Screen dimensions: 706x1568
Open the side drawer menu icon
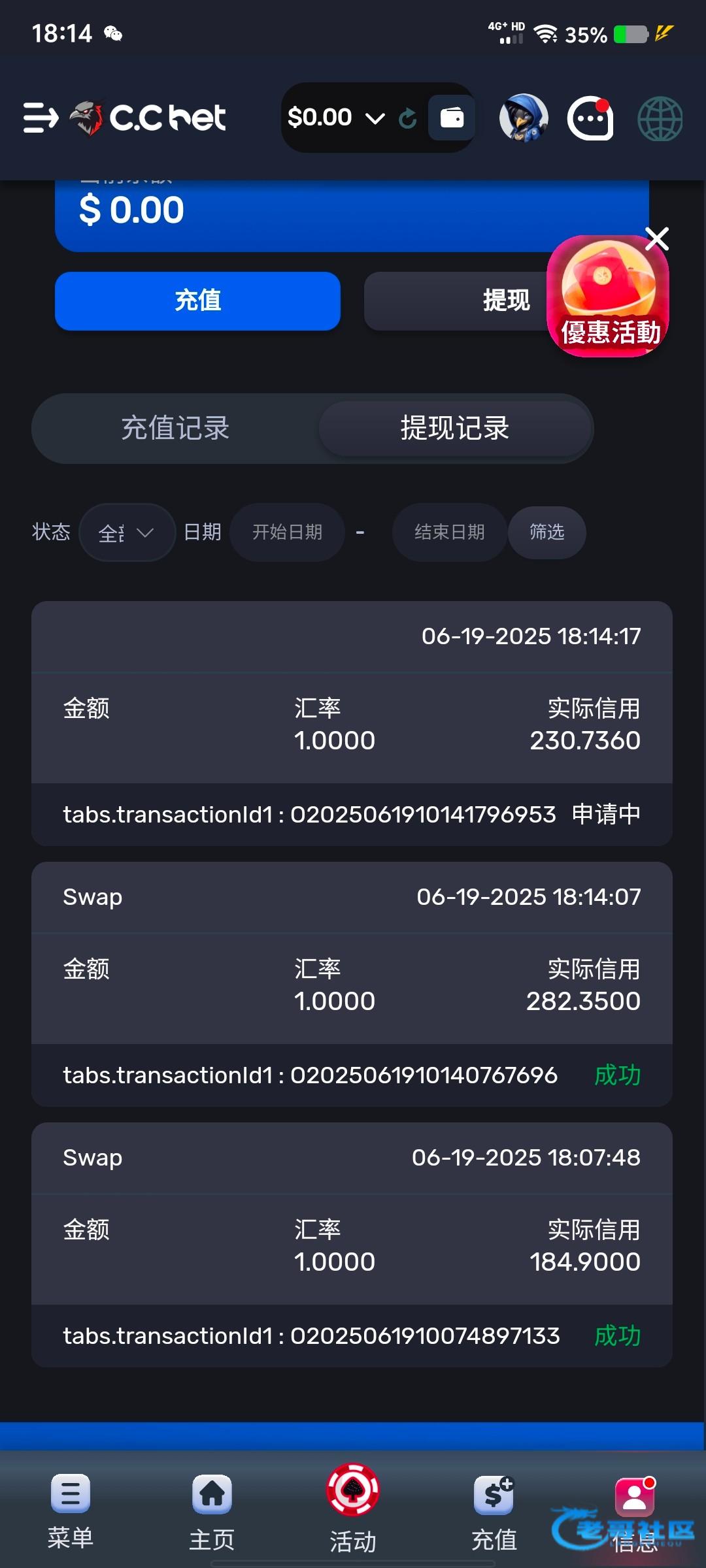pos(41,118)
